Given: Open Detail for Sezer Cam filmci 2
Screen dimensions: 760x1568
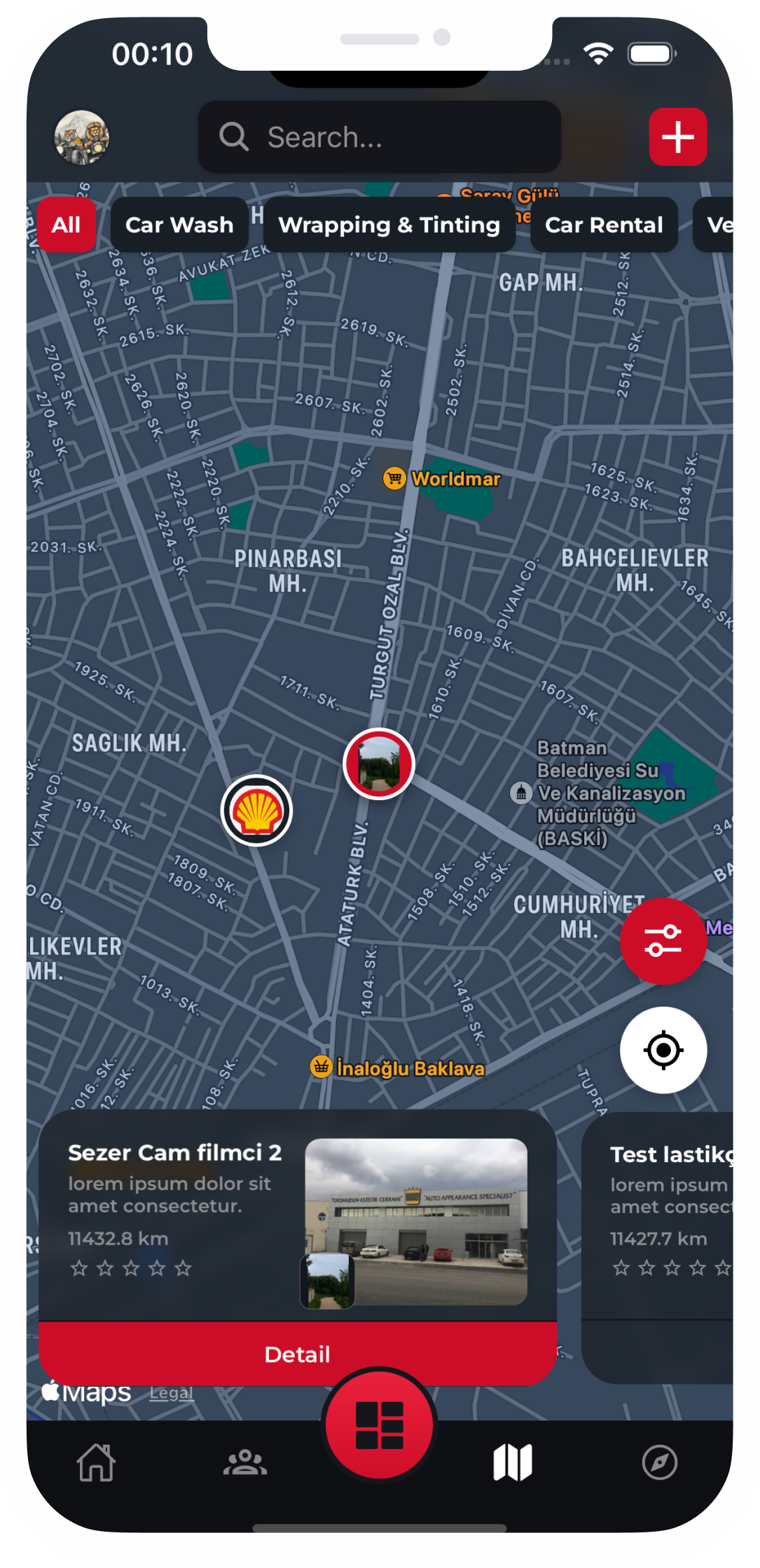Looking at the screenshot, I should click(x=297, y=1354).
